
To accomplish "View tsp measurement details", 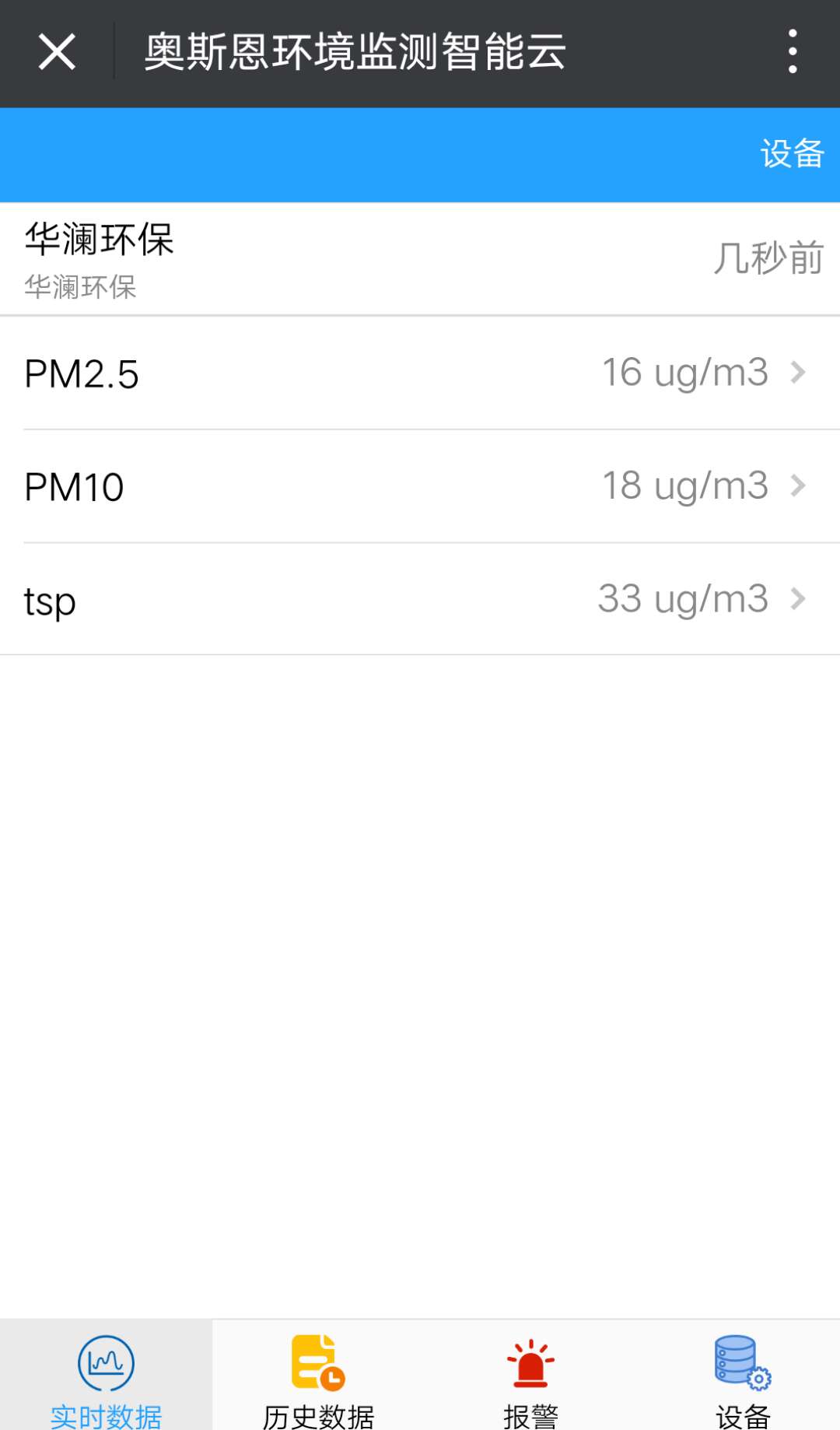I will (420, 599).
